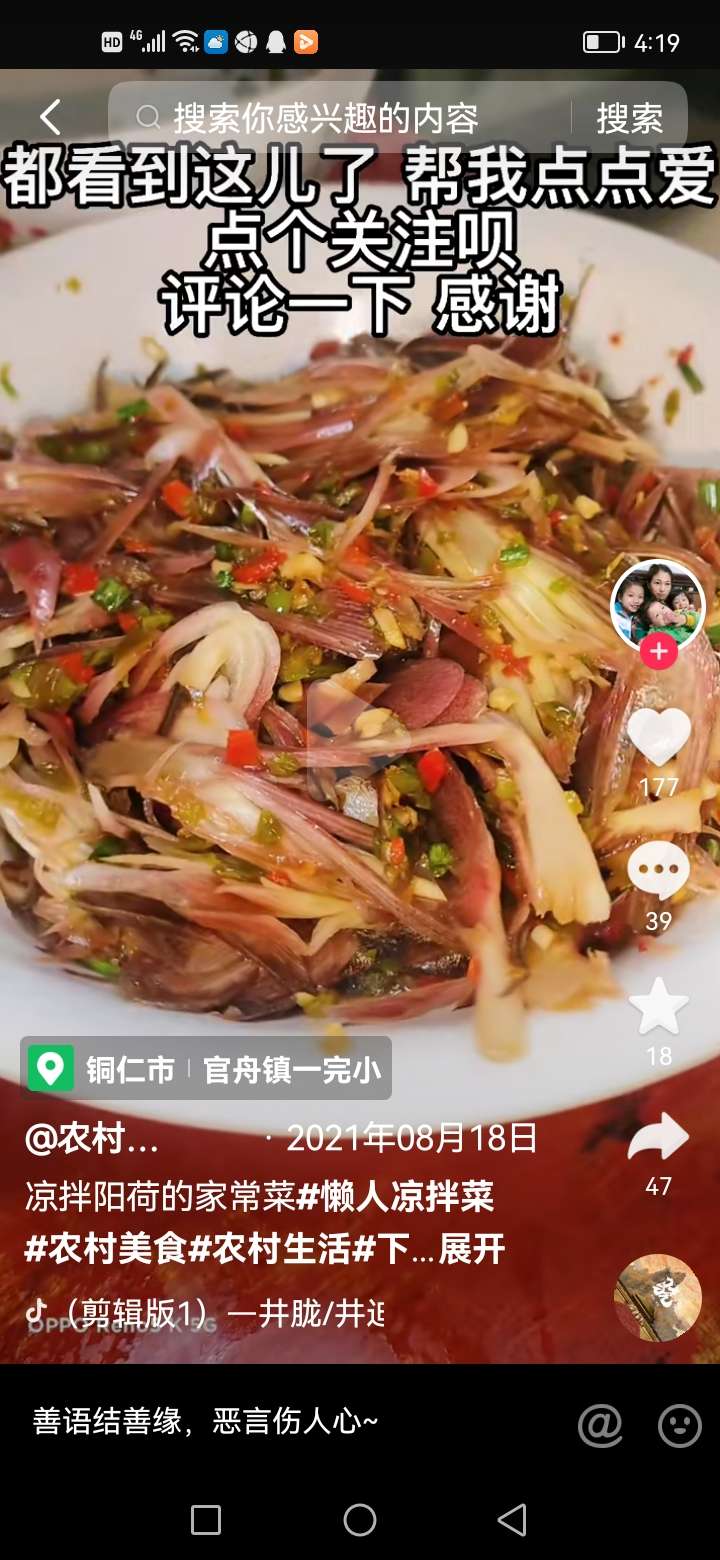Open the @农村… author name

point(92,1139)
